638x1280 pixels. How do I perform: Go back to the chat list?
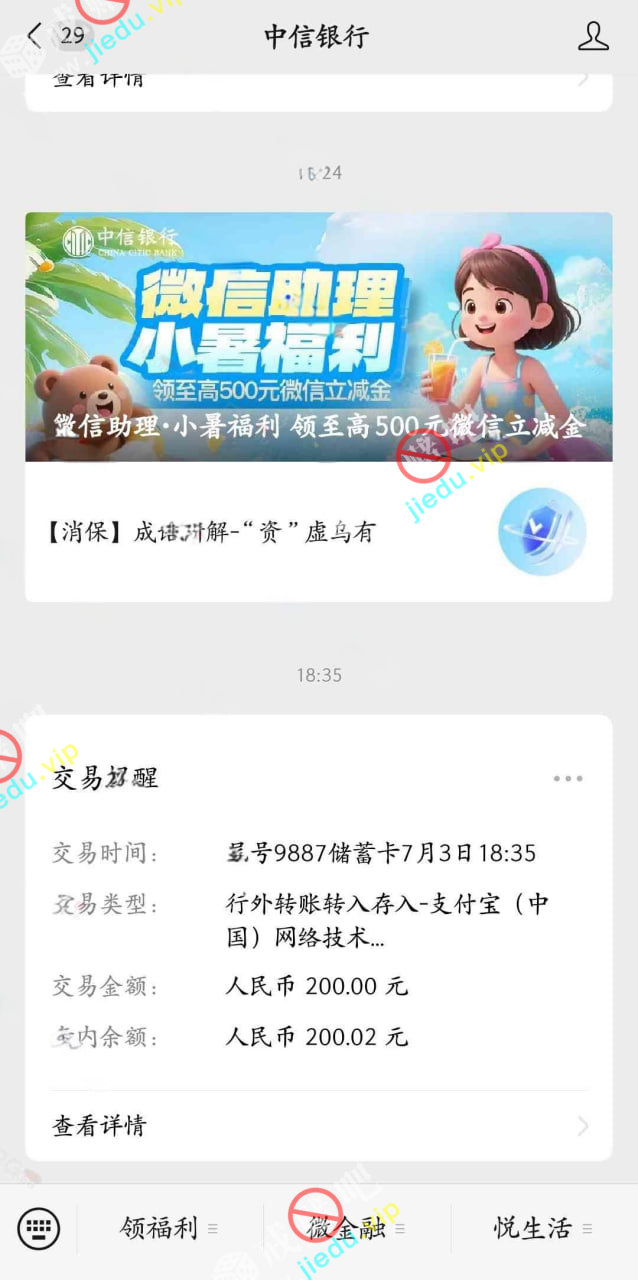(36, 37)
